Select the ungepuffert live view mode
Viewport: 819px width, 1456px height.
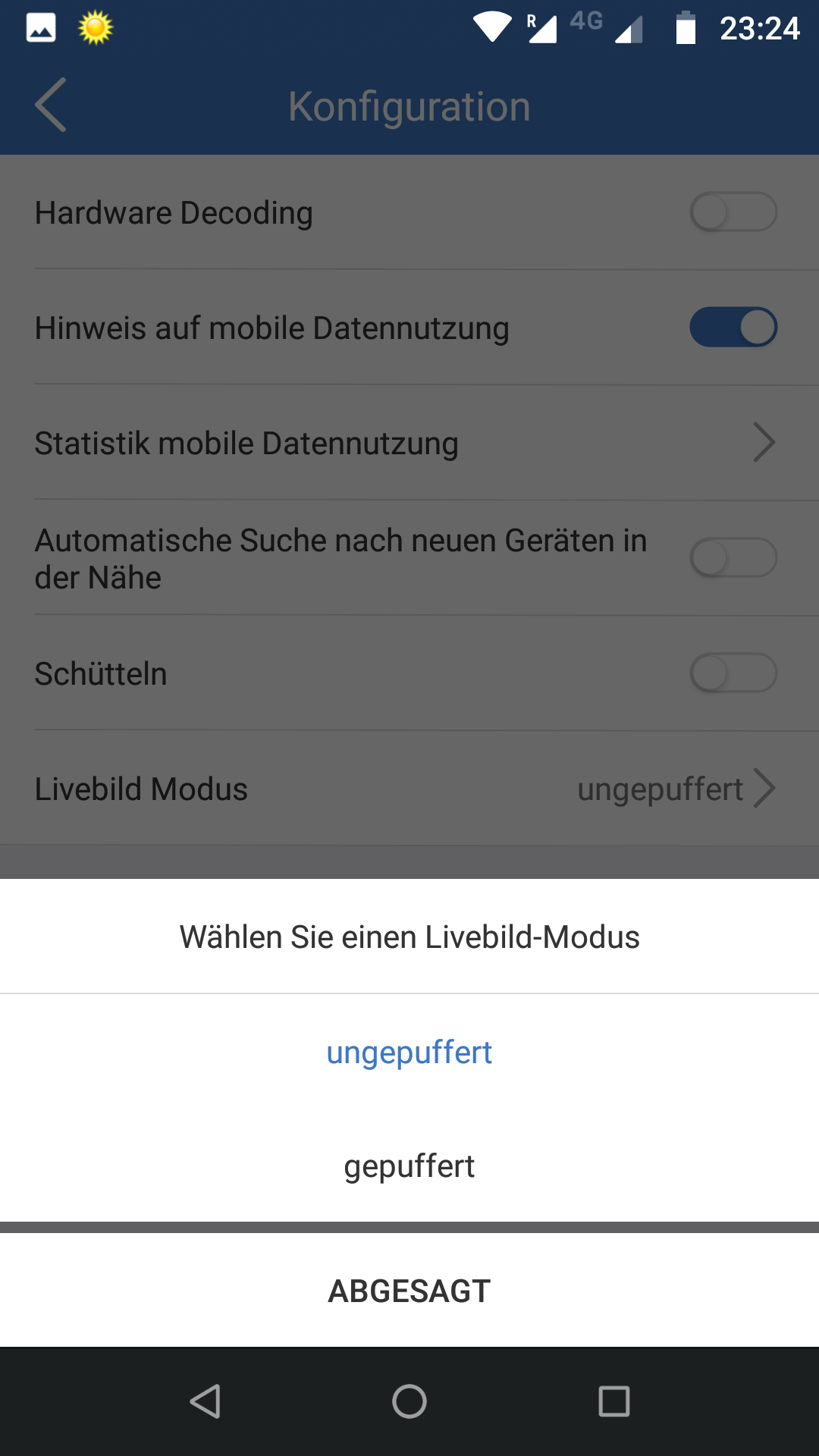(x=409, y=1053)
